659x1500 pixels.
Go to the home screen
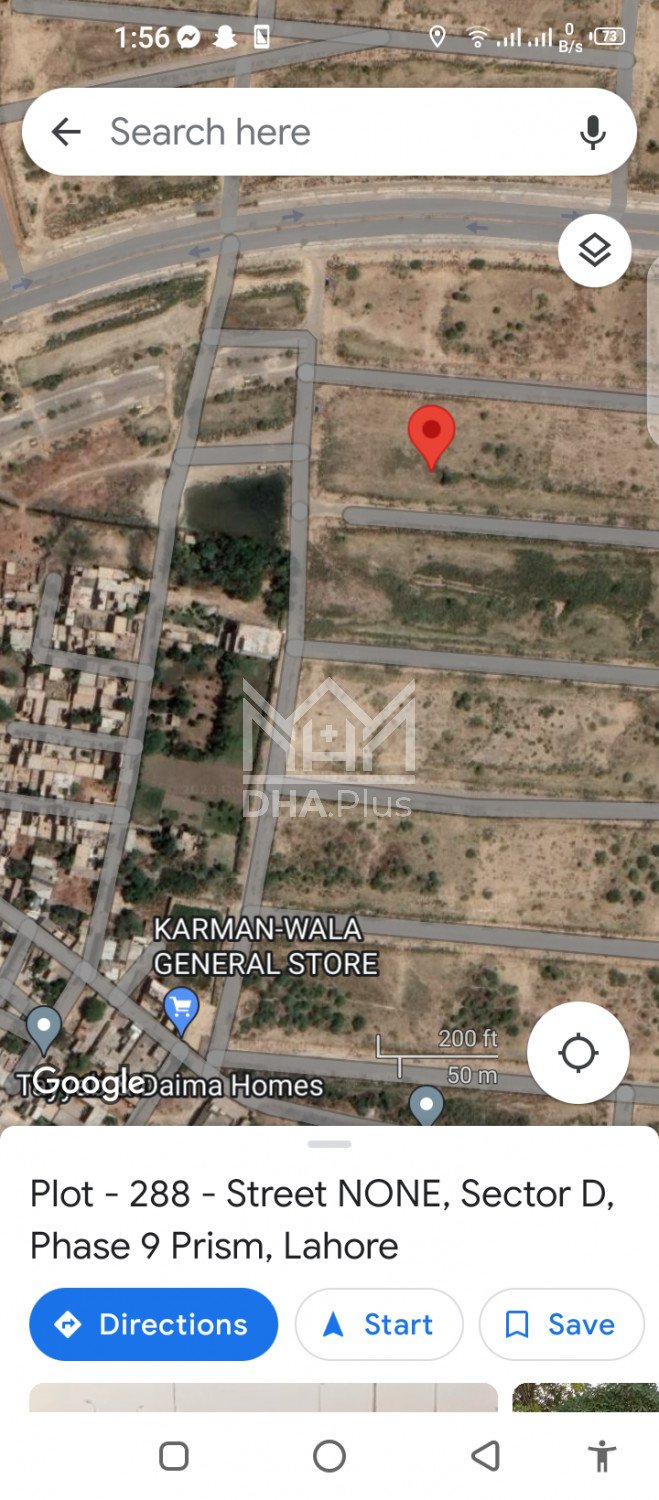point(329,1456)
